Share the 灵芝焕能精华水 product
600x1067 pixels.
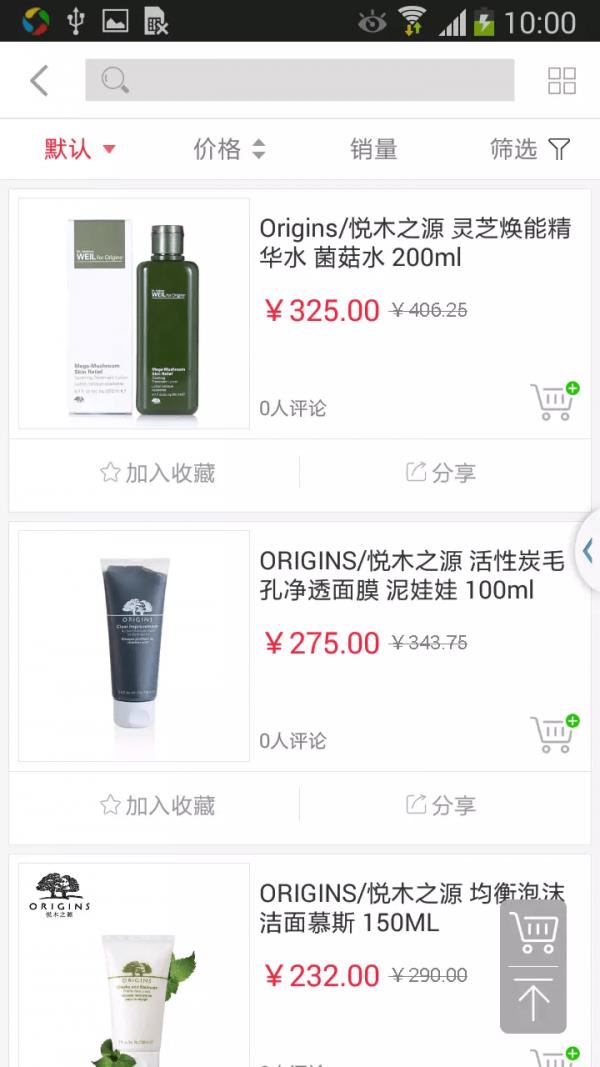[441, 472]
